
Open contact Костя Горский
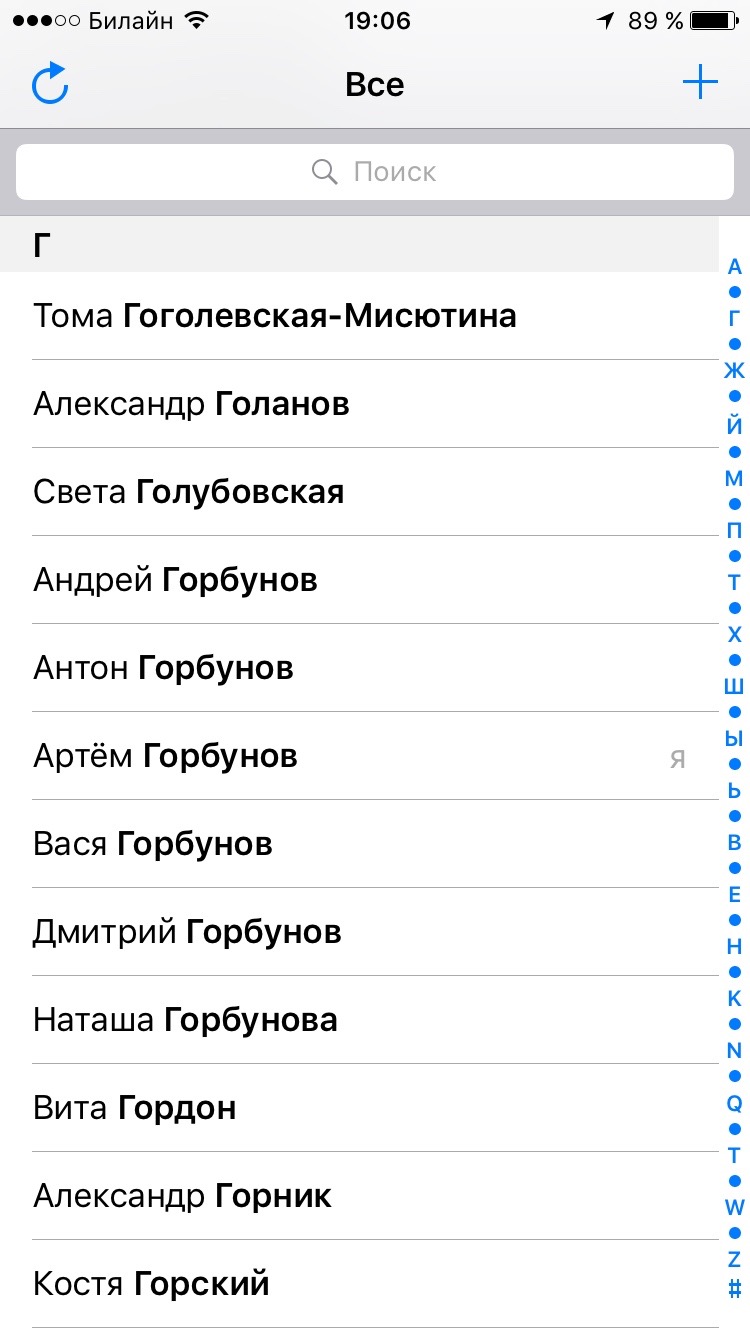(152, 1284)
